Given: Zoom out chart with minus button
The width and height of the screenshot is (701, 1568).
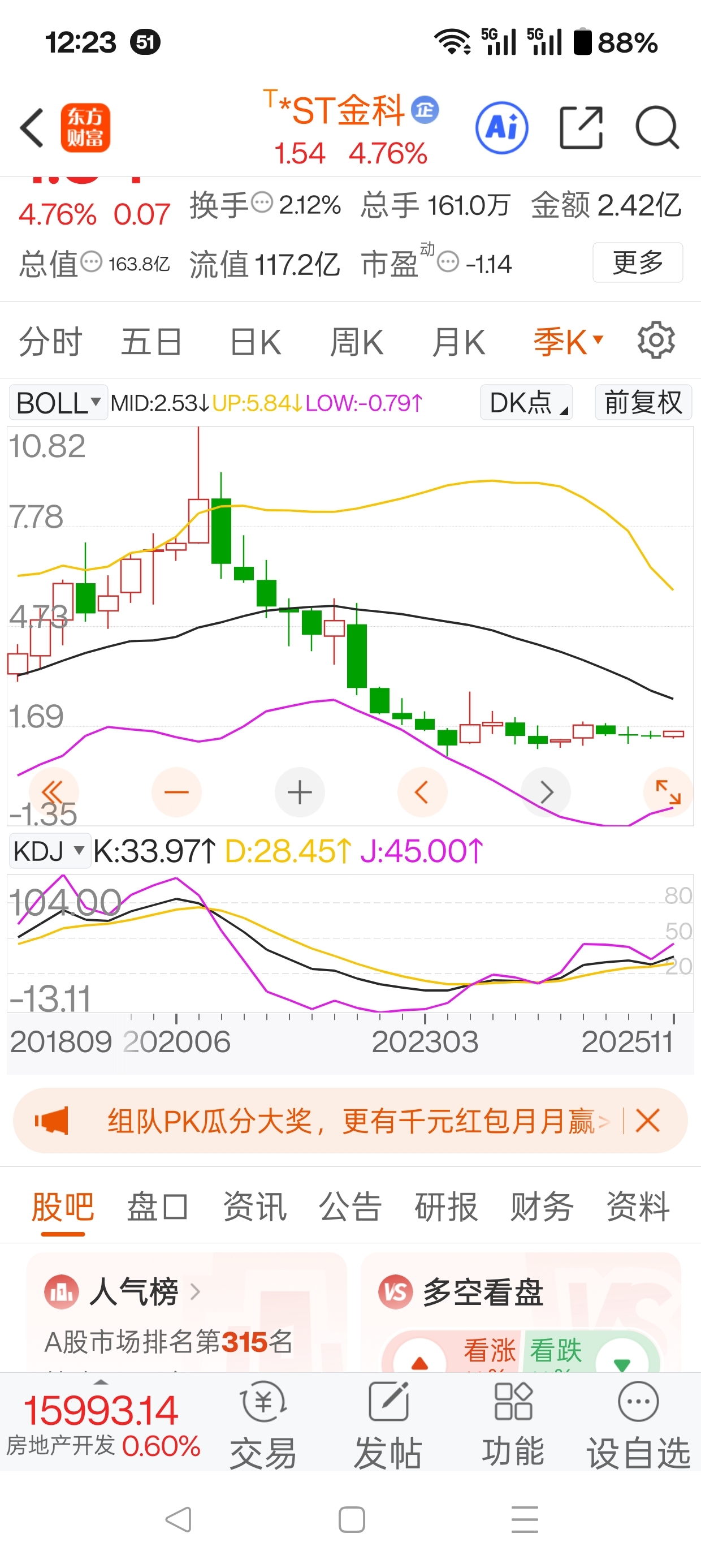Looking at the screenshot, I should click(176, 792).
